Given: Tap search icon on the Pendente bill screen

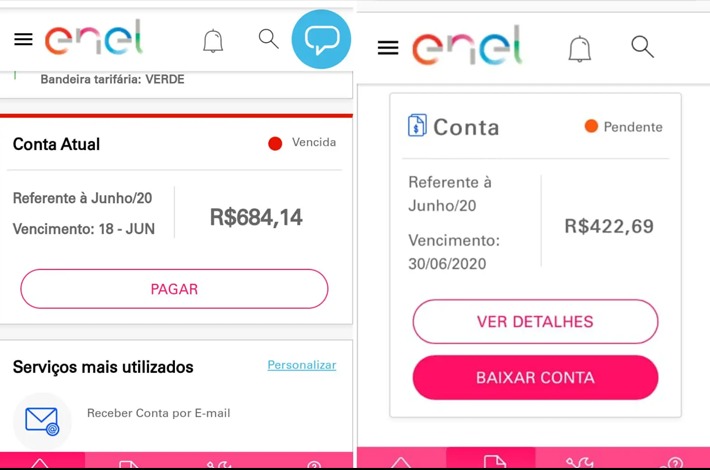Looking at the screenshot, I should click(643, 47).
